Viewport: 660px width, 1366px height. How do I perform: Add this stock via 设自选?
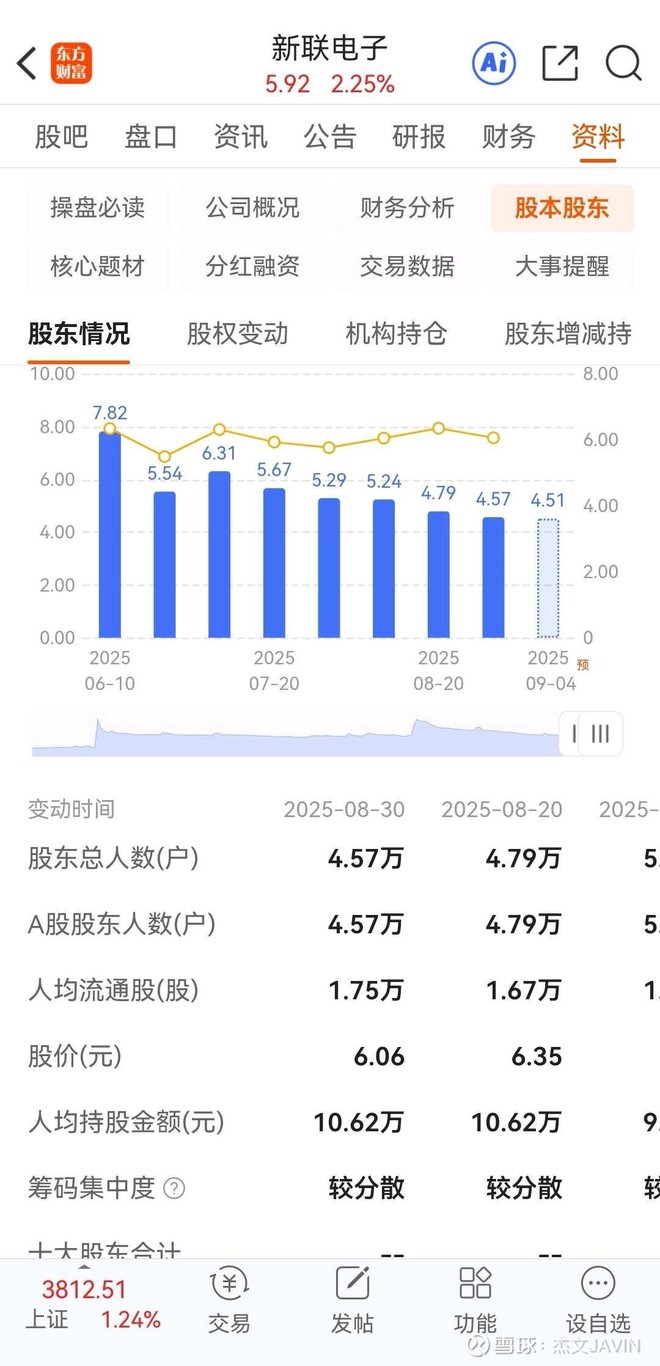597,1300
